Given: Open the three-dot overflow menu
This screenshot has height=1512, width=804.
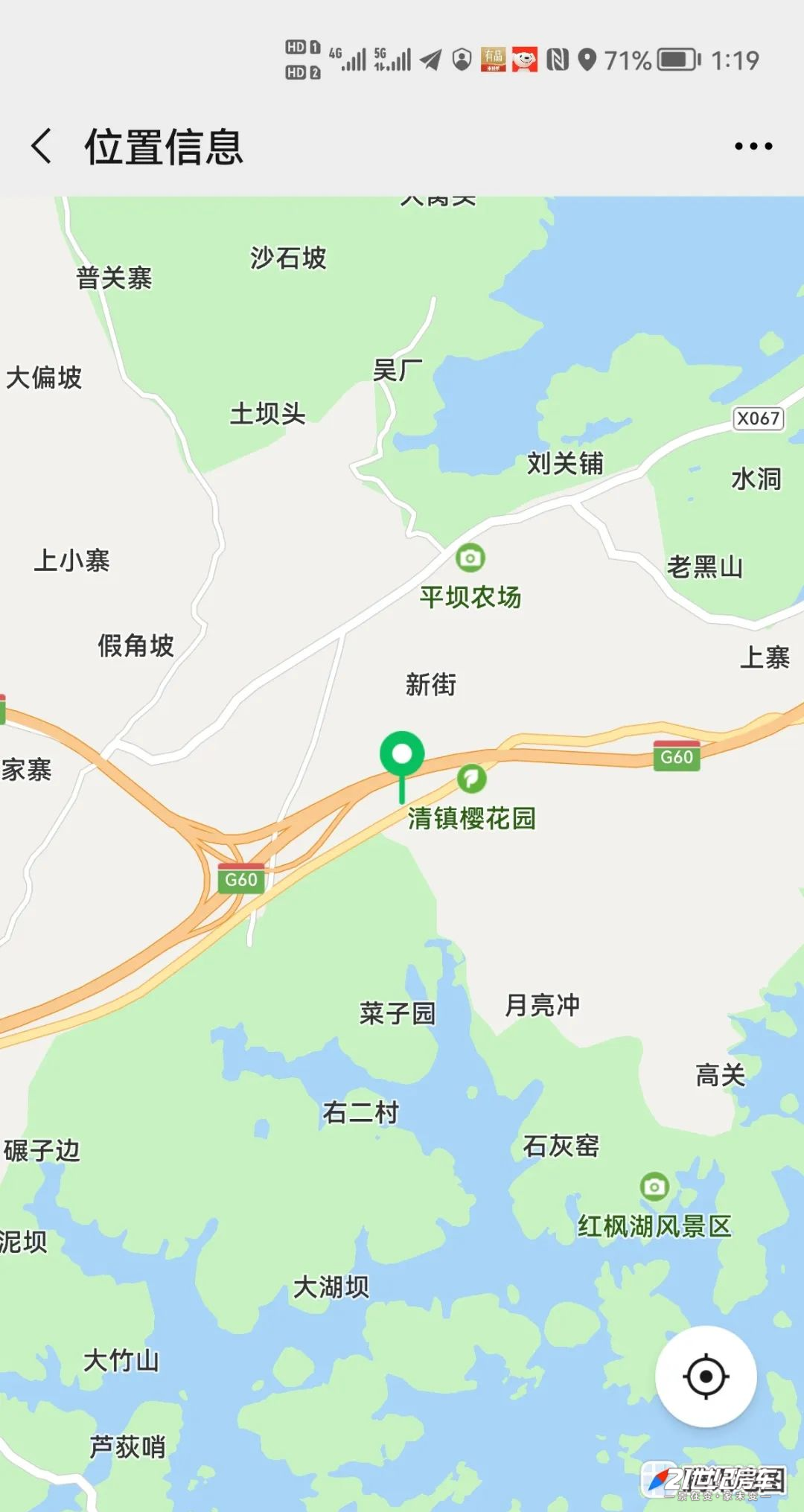Looking at the screenshot, I should tap(753, 147).
